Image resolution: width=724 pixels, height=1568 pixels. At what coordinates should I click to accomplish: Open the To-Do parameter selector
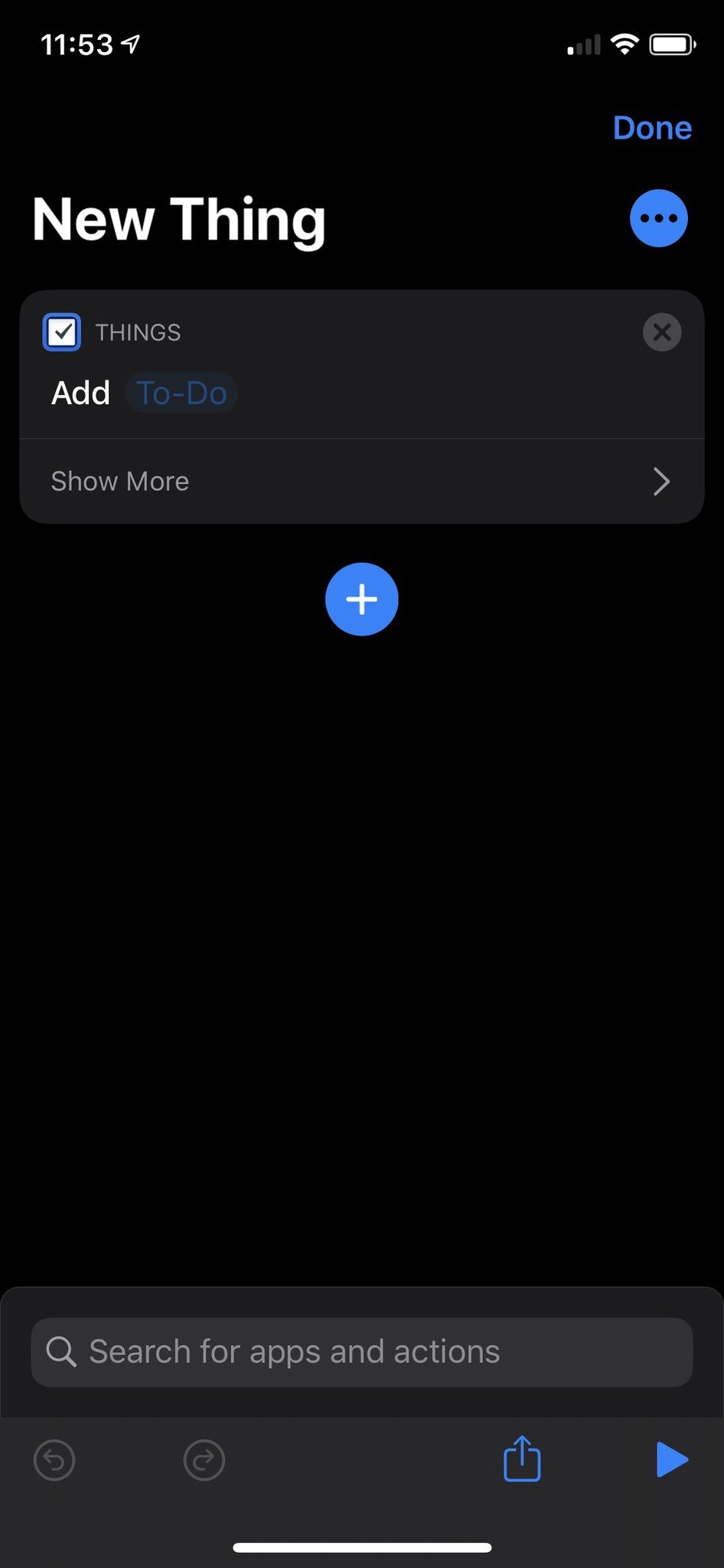(x=181, y=393)
